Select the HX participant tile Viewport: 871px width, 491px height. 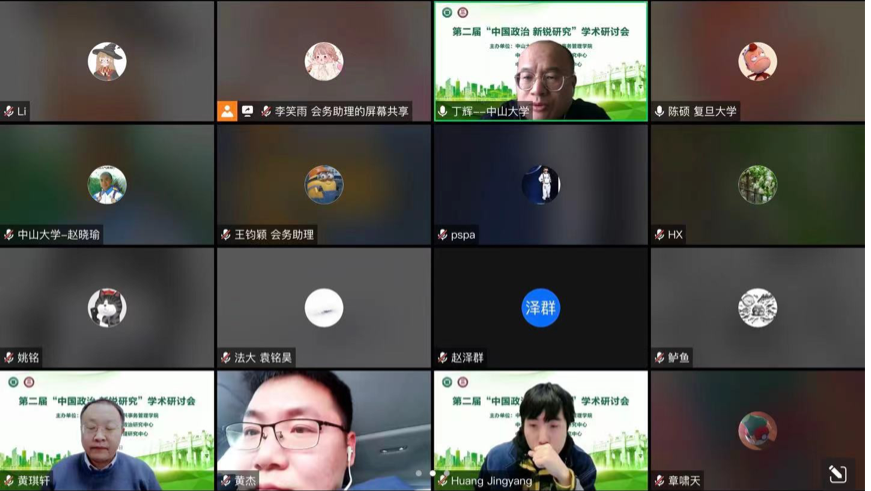pos(757,184)
